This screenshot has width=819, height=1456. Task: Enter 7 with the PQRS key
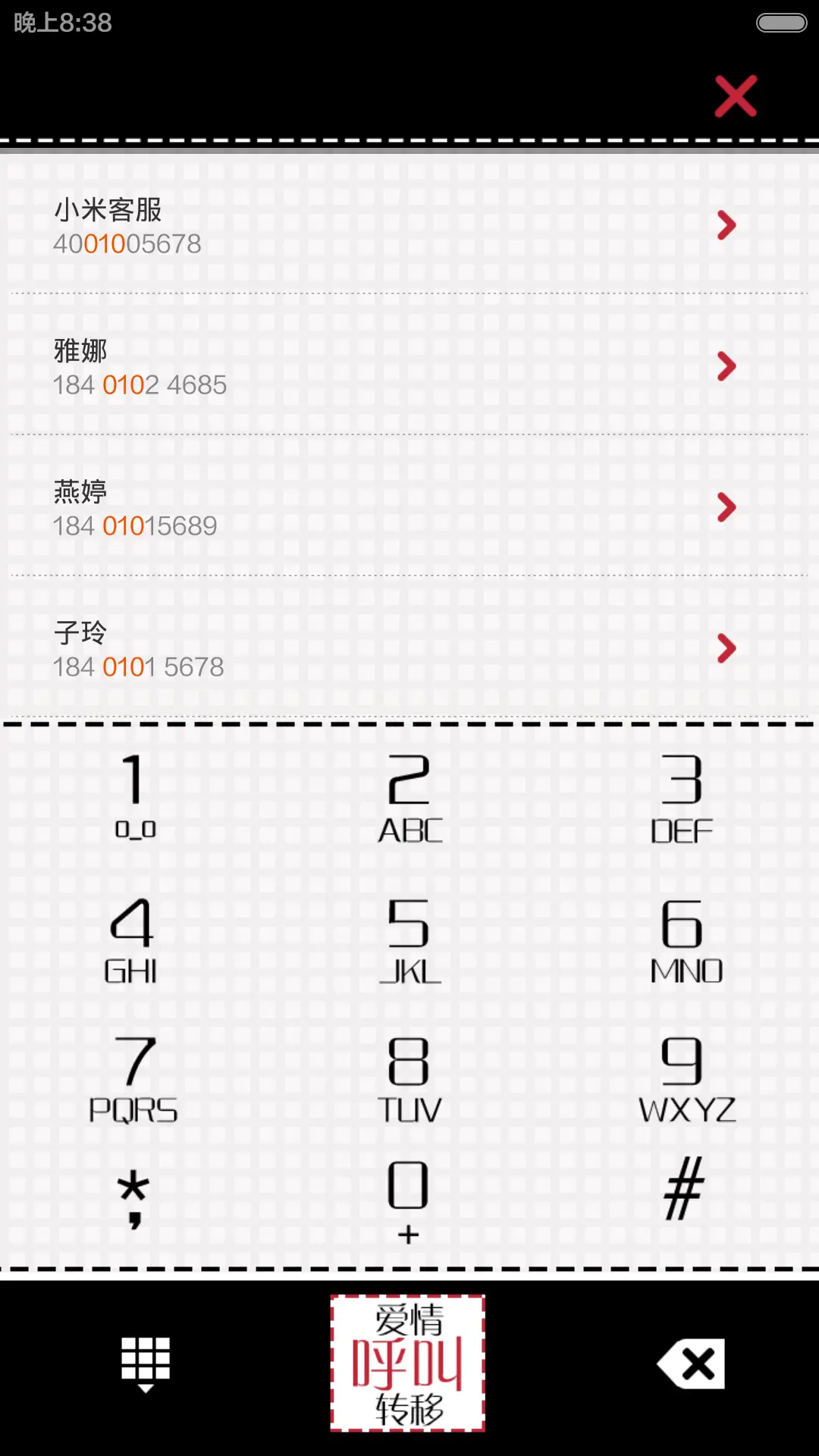[133, 1078]
